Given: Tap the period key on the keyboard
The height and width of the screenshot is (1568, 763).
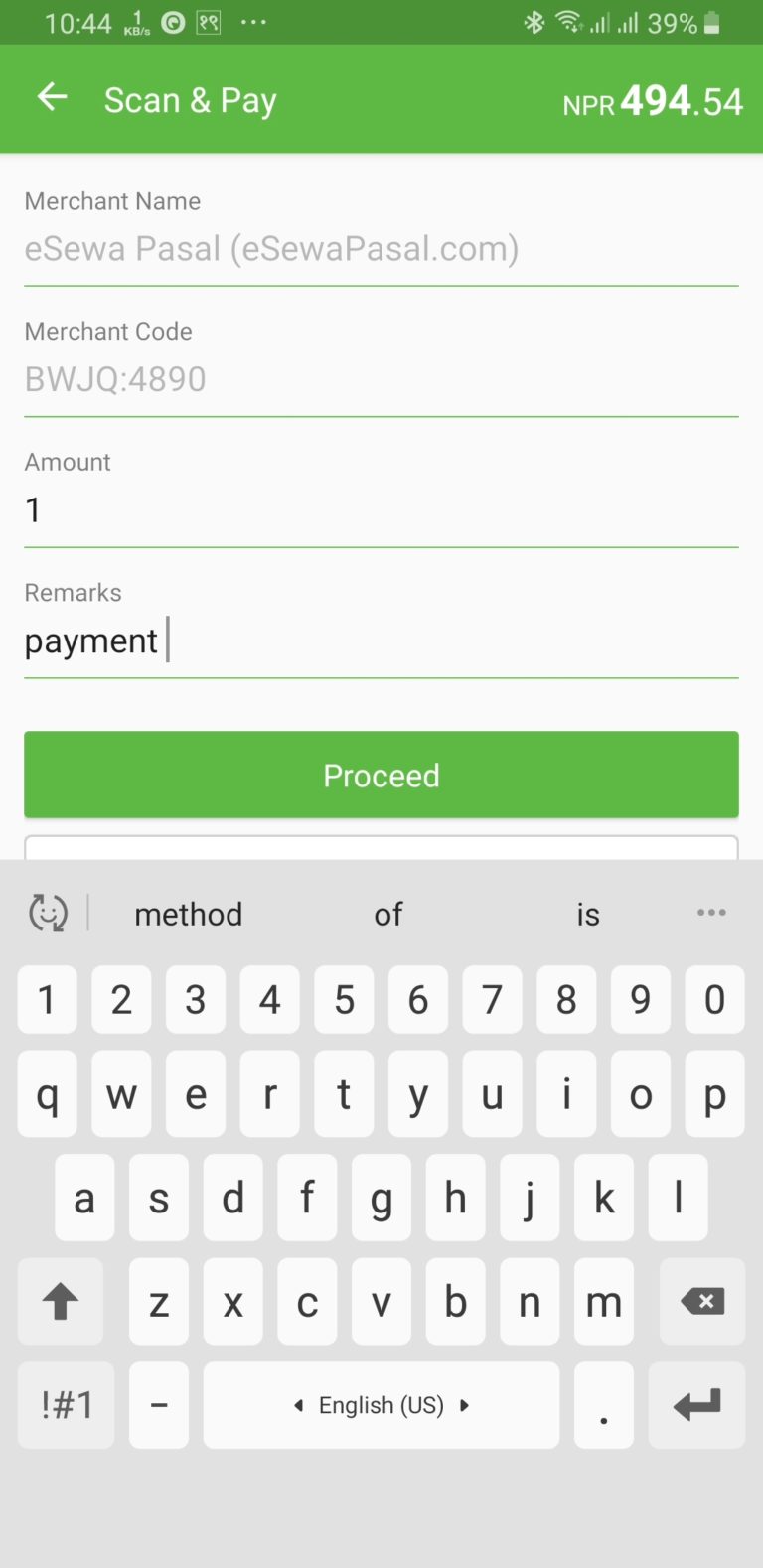Looking at the screenshot, I should click(x=603, y=1405).
